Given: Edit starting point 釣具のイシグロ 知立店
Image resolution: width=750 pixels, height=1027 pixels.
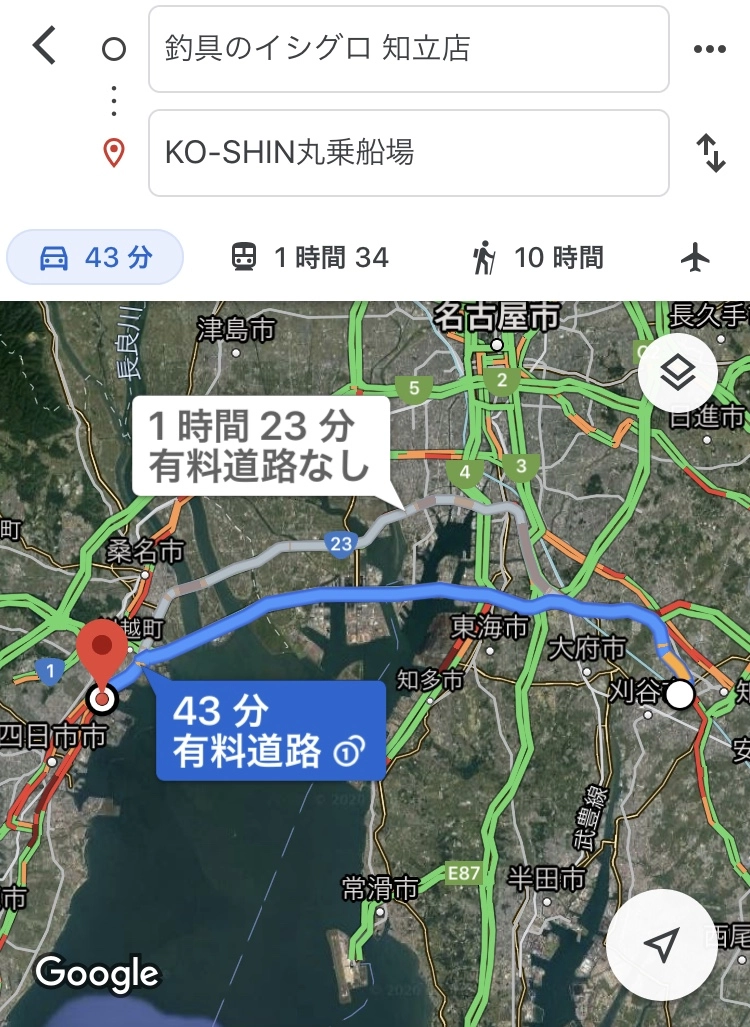Looking at the screenshot, I should pos(408,49).
